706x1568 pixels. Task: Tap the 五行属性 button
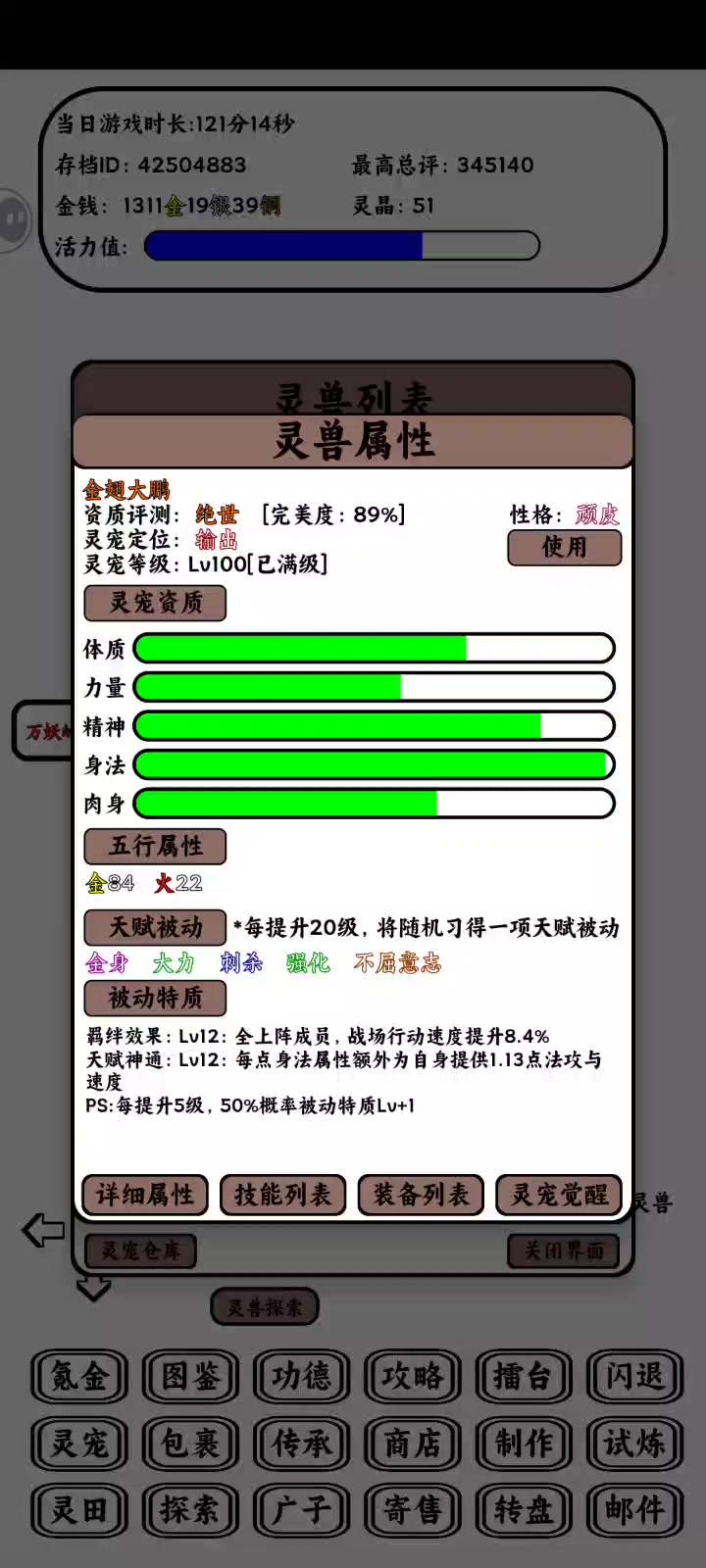155,846
